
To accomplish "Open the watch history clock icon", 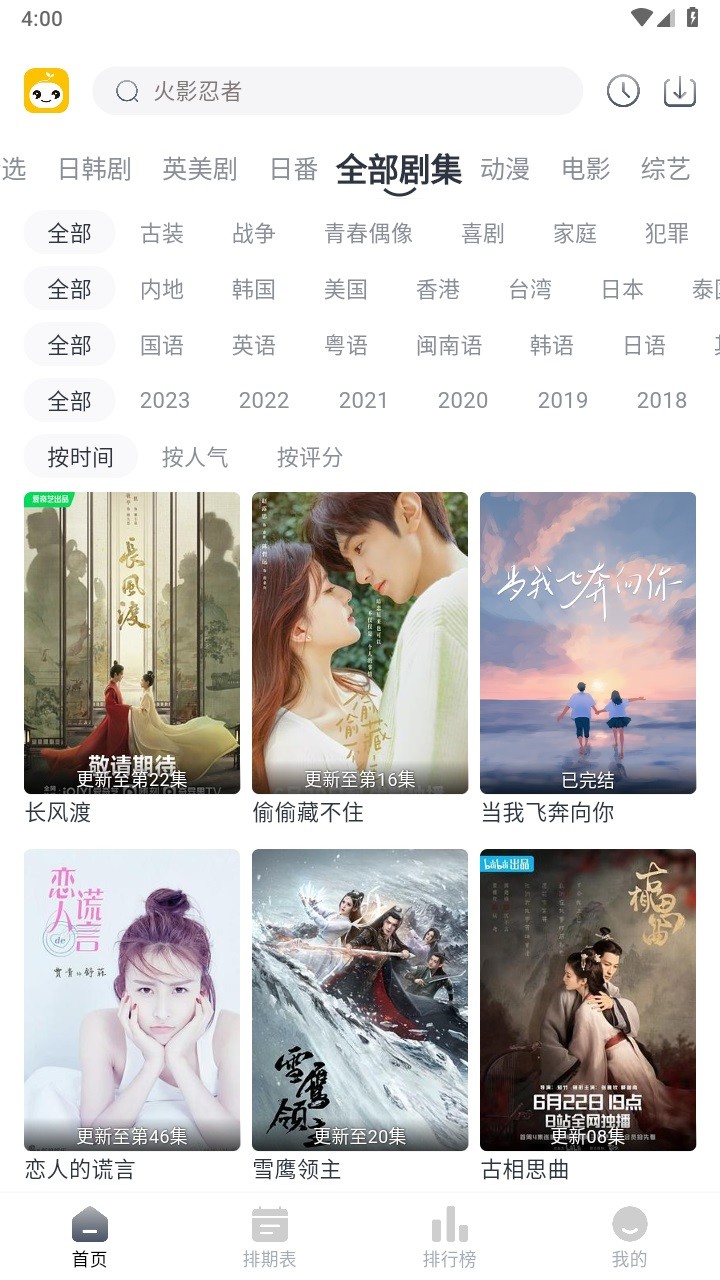I will pyautogui.click(x=623, y=91).
